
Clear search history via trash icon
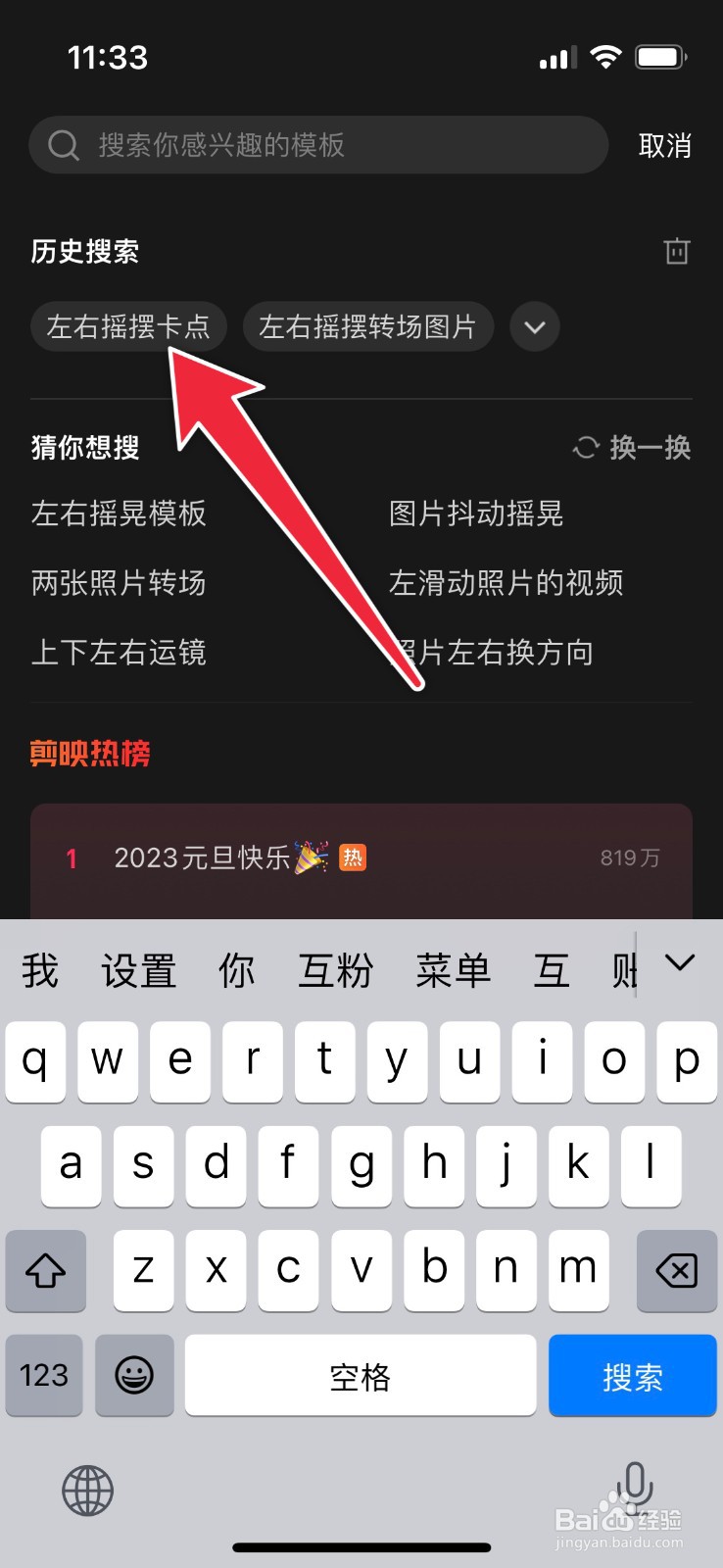[677, 252]
